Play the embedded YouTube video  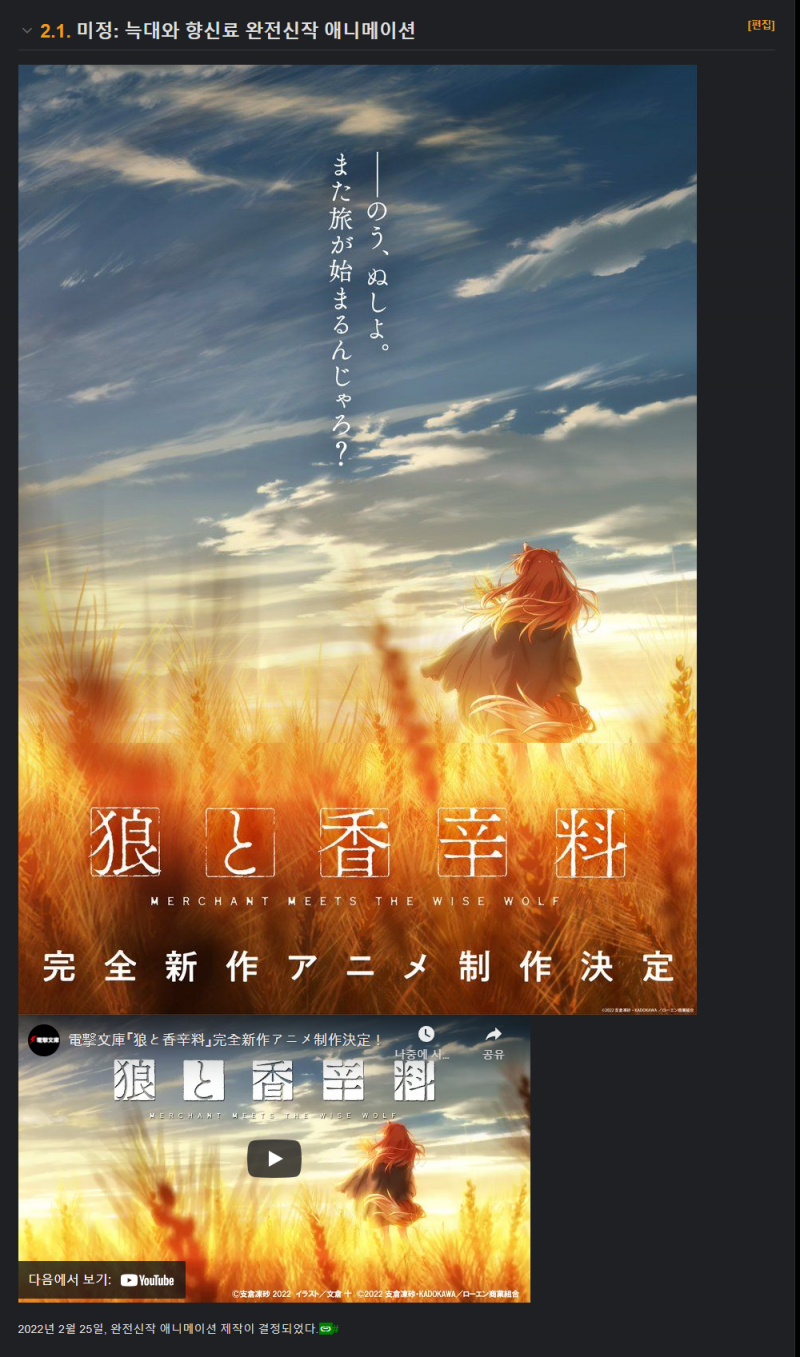point(274,1158)
